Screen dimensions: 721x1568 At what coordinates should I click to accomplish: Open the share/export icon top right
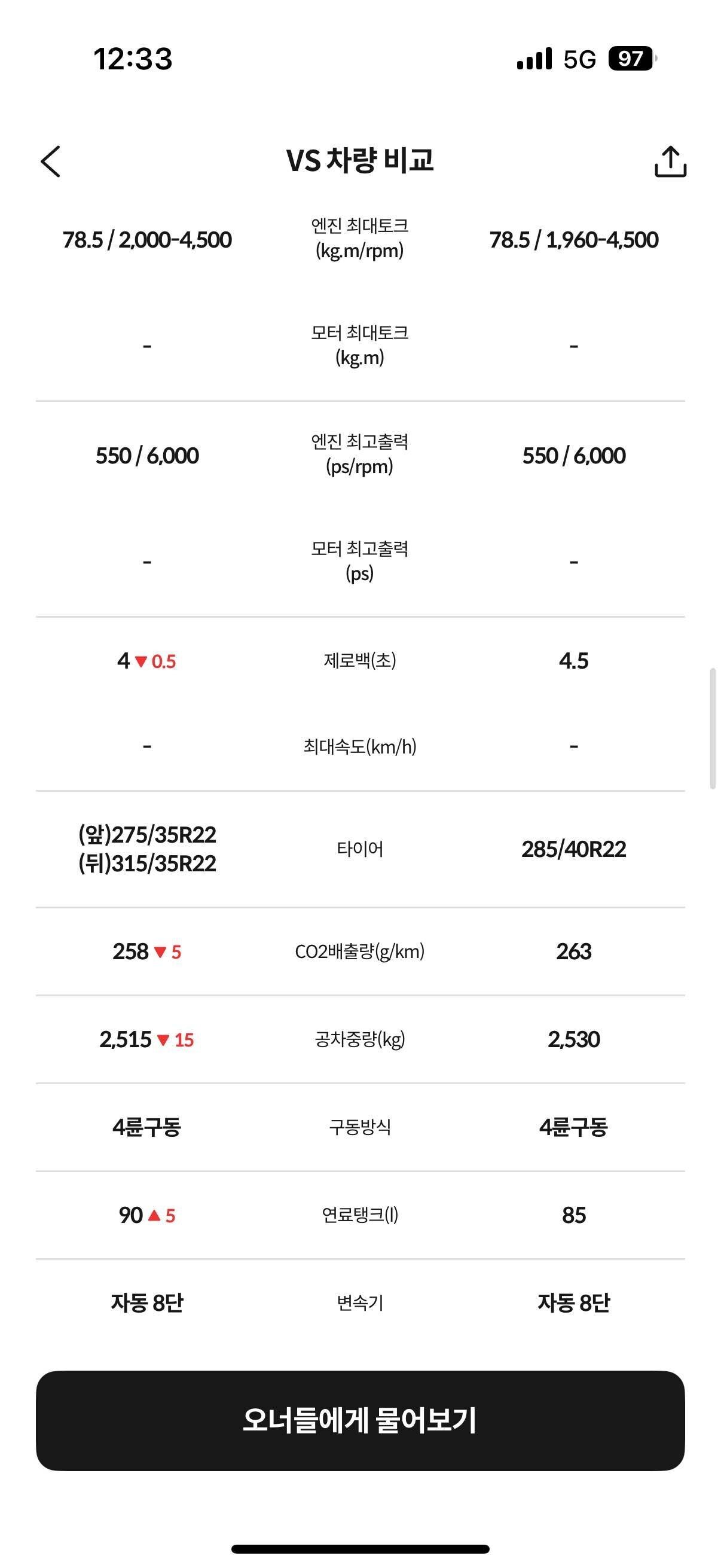[x=670, y=160]
